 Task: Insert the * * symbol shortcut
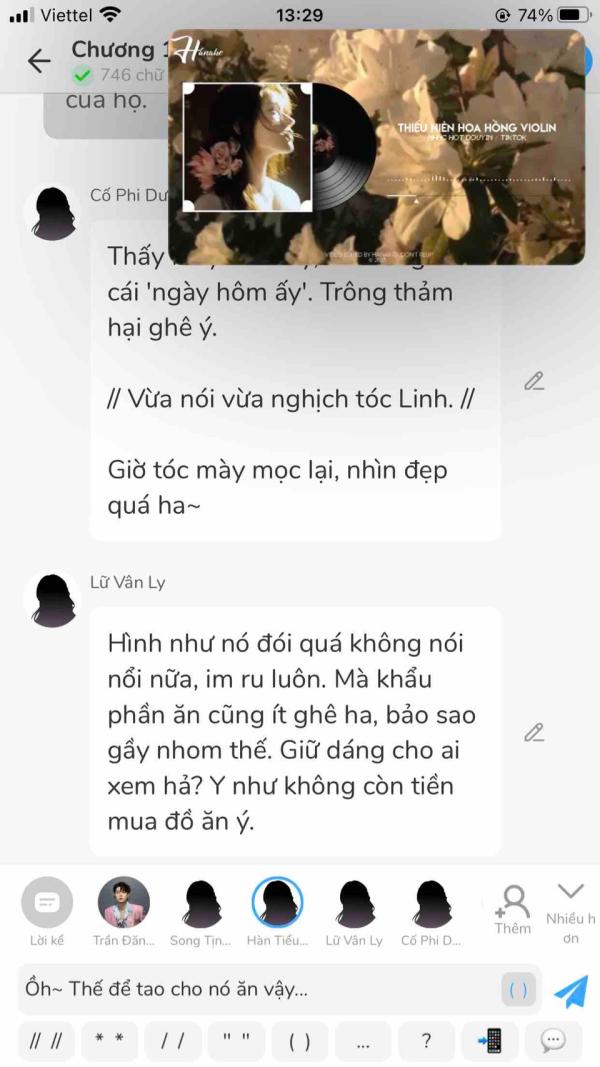109,1040
